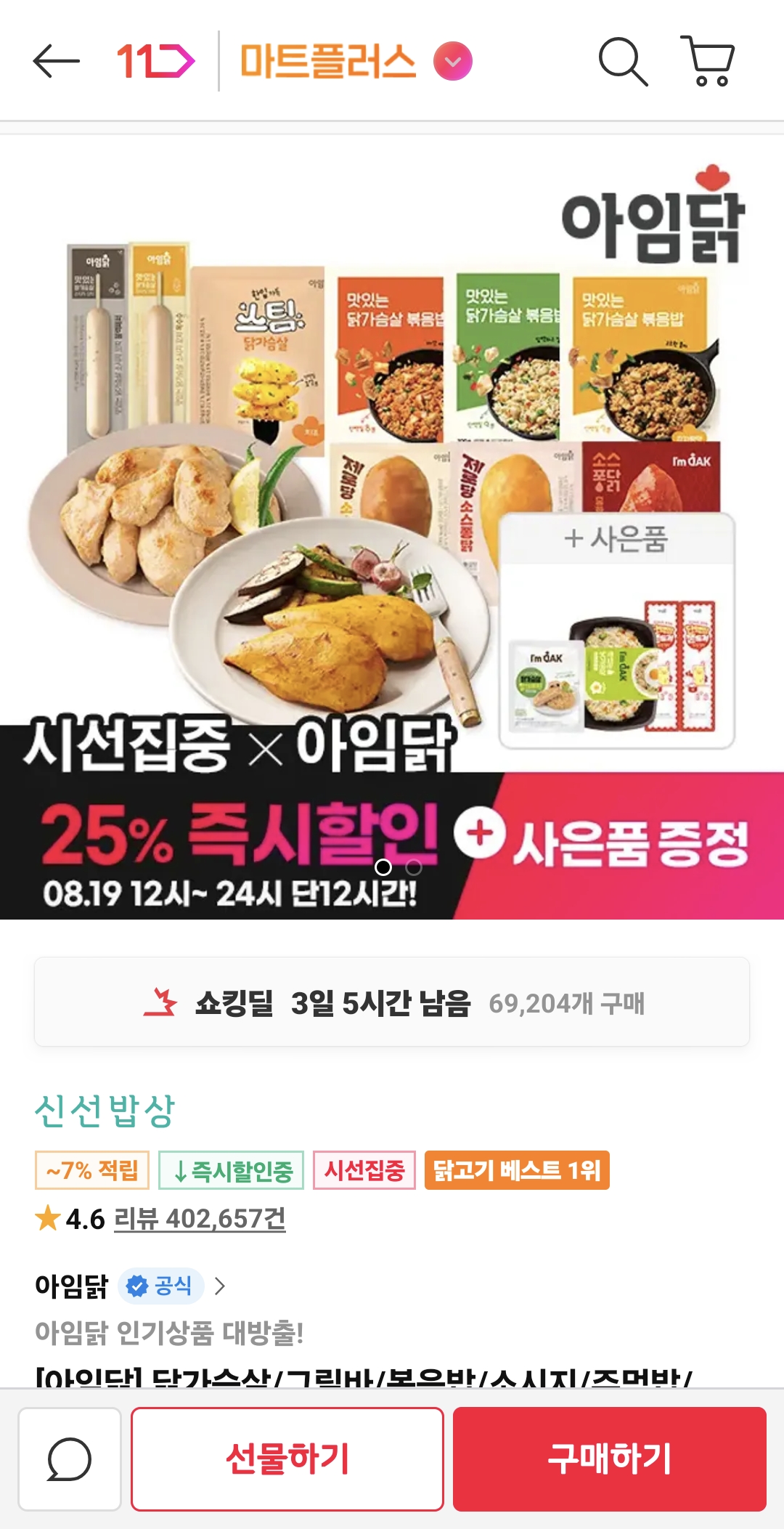The height and width of the screenshot is (1529, 784).
Task: Expand the 마트플러스 dropdown
Action: [453, 62]
